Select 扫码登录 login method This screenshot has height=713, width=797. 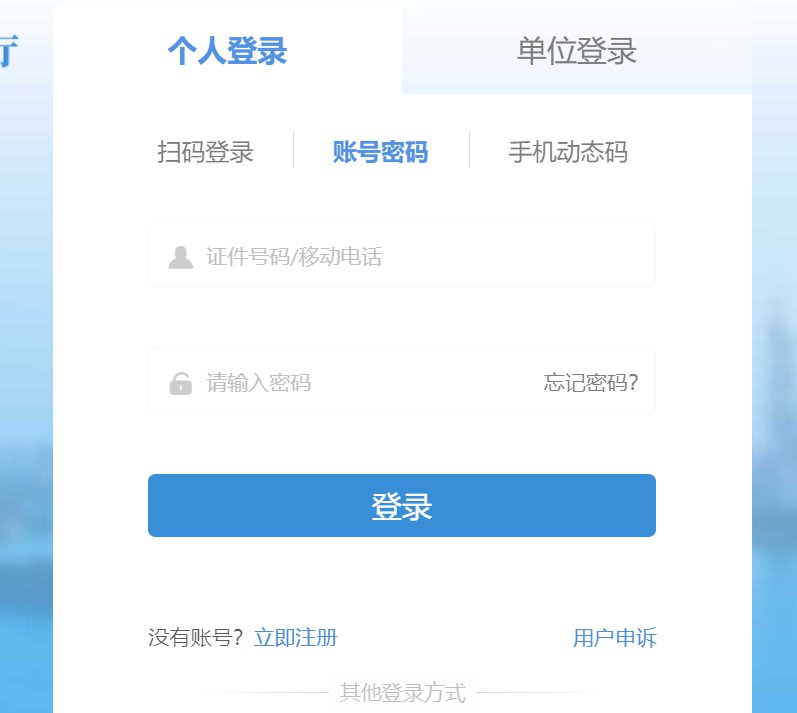205,152
